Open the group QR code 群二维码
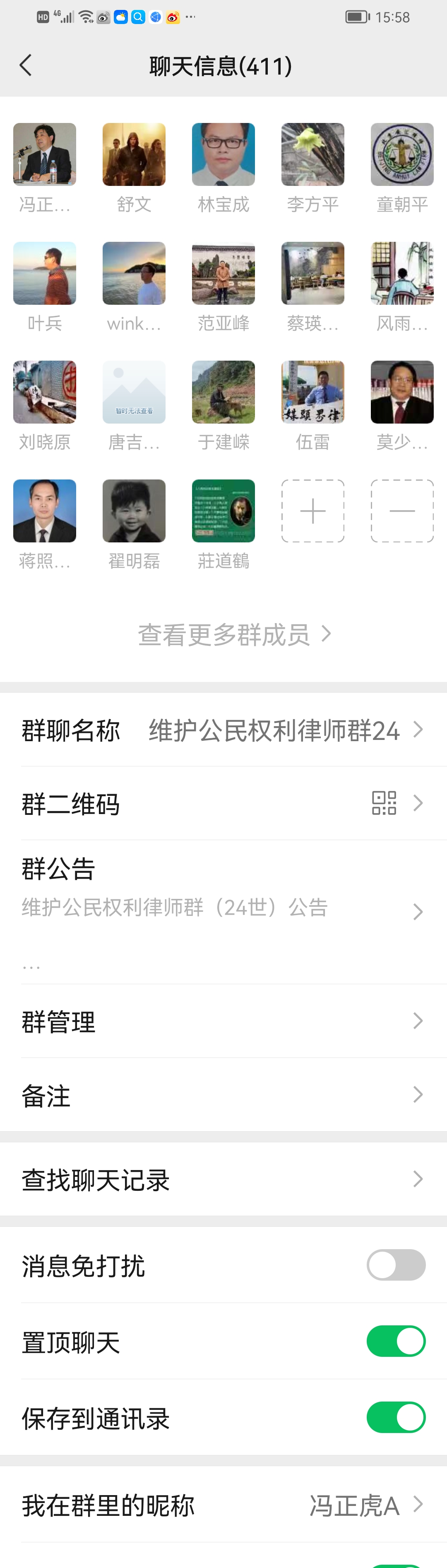The height and width of the screenshot is (1568, 447). pyautogui.click(x=223, y=804)
